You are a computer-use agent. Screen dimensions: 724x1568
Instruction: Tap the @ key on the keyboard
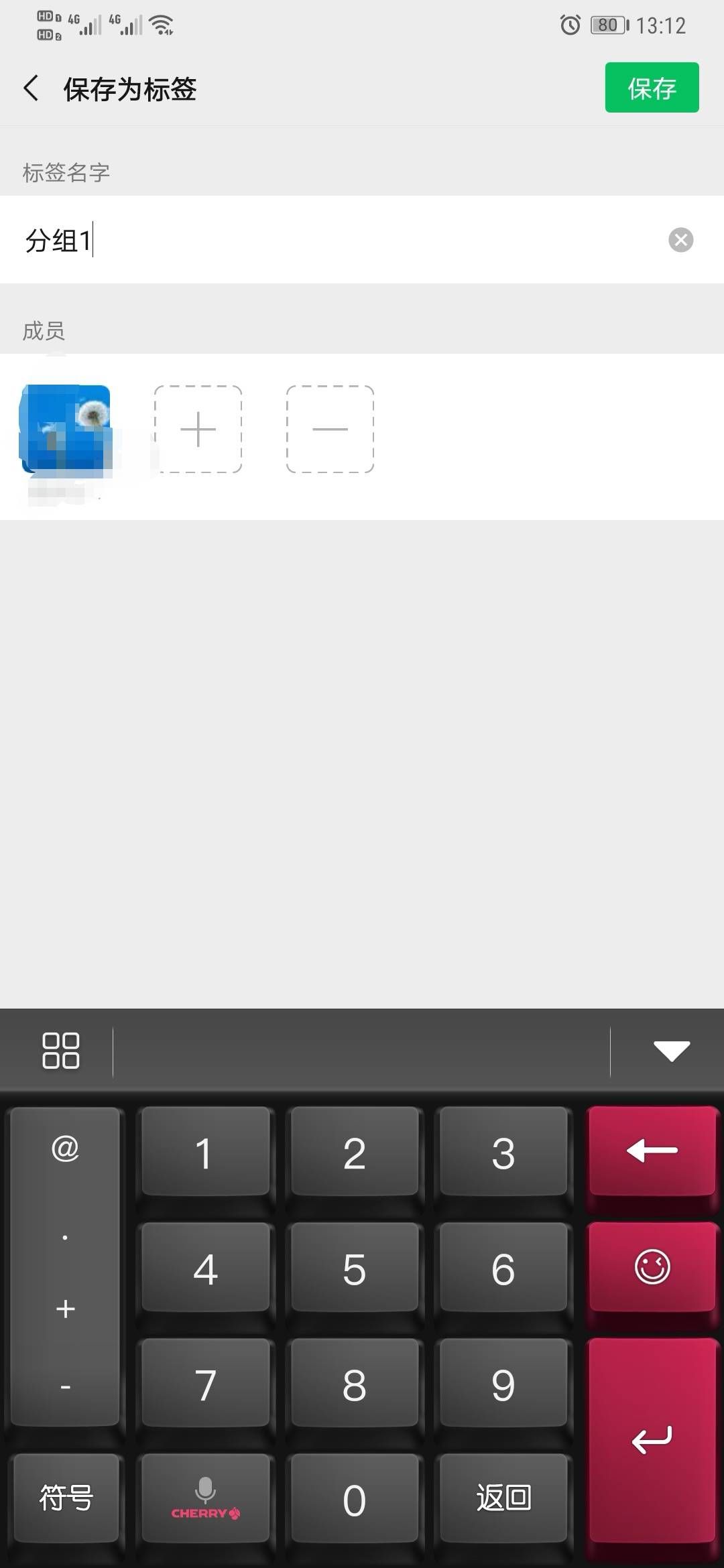pos(65,1149)
